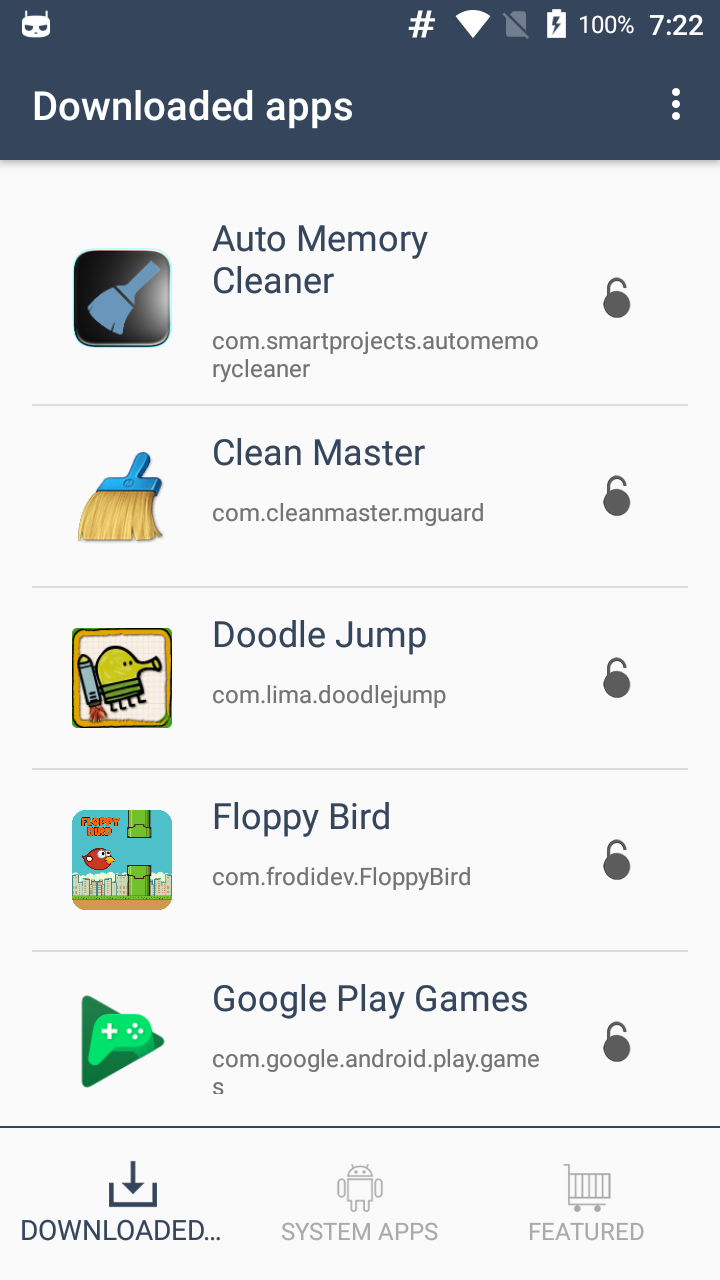
Task: Open the Google Play Games row
Action: click(360, 1040)
